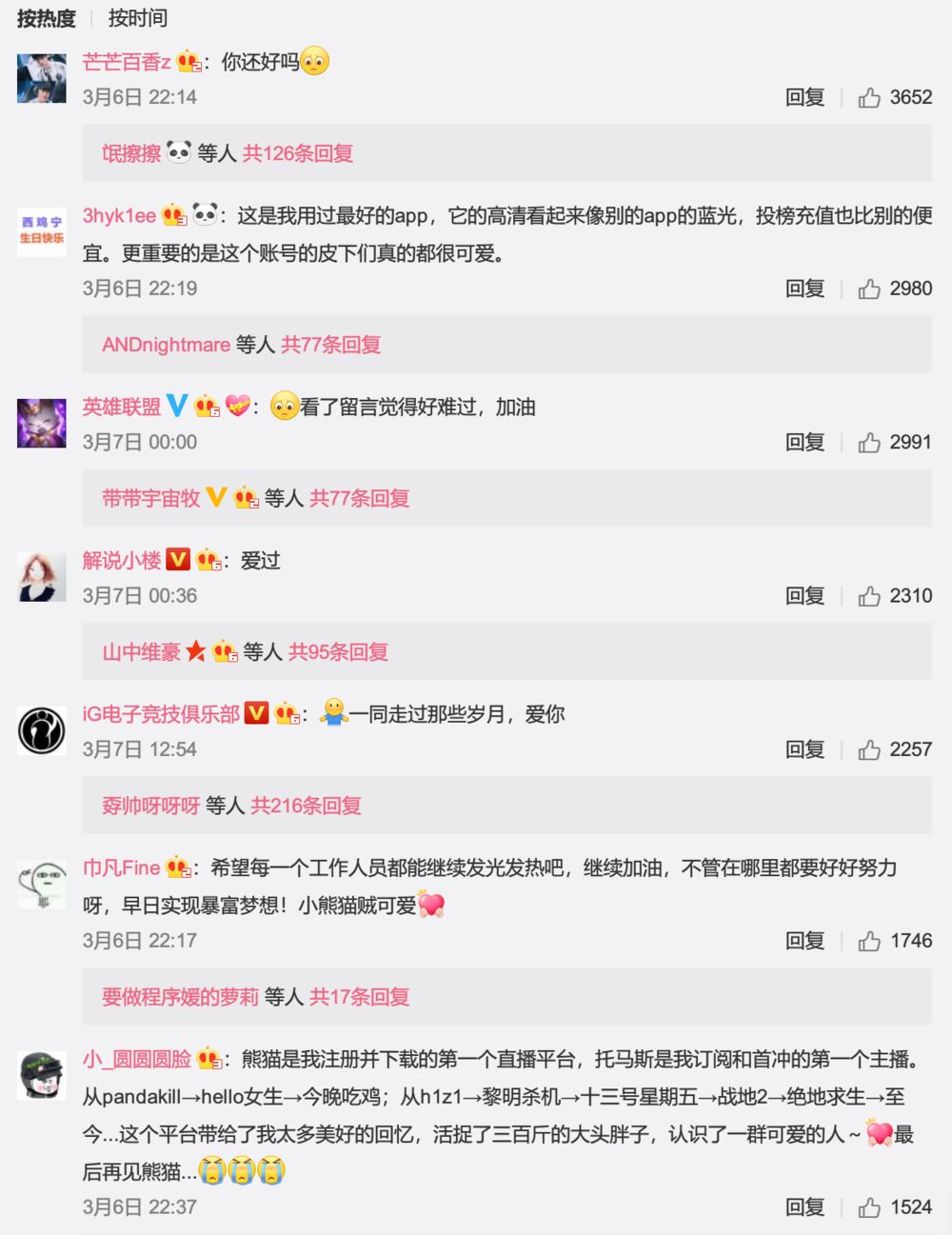Tap 小_圆圆圆脸's avatar
Screen dimensions: 952x1235
[x=42, y=1075]
